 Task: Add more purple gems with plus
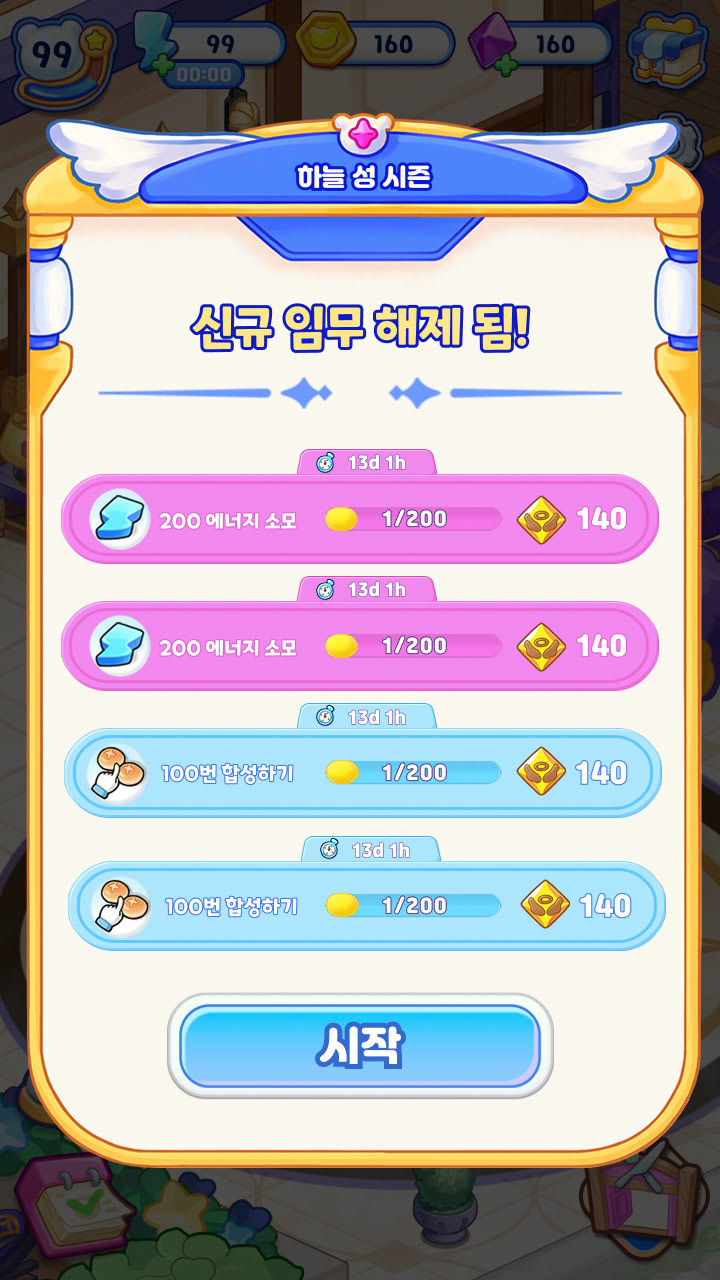coord(505,67)
